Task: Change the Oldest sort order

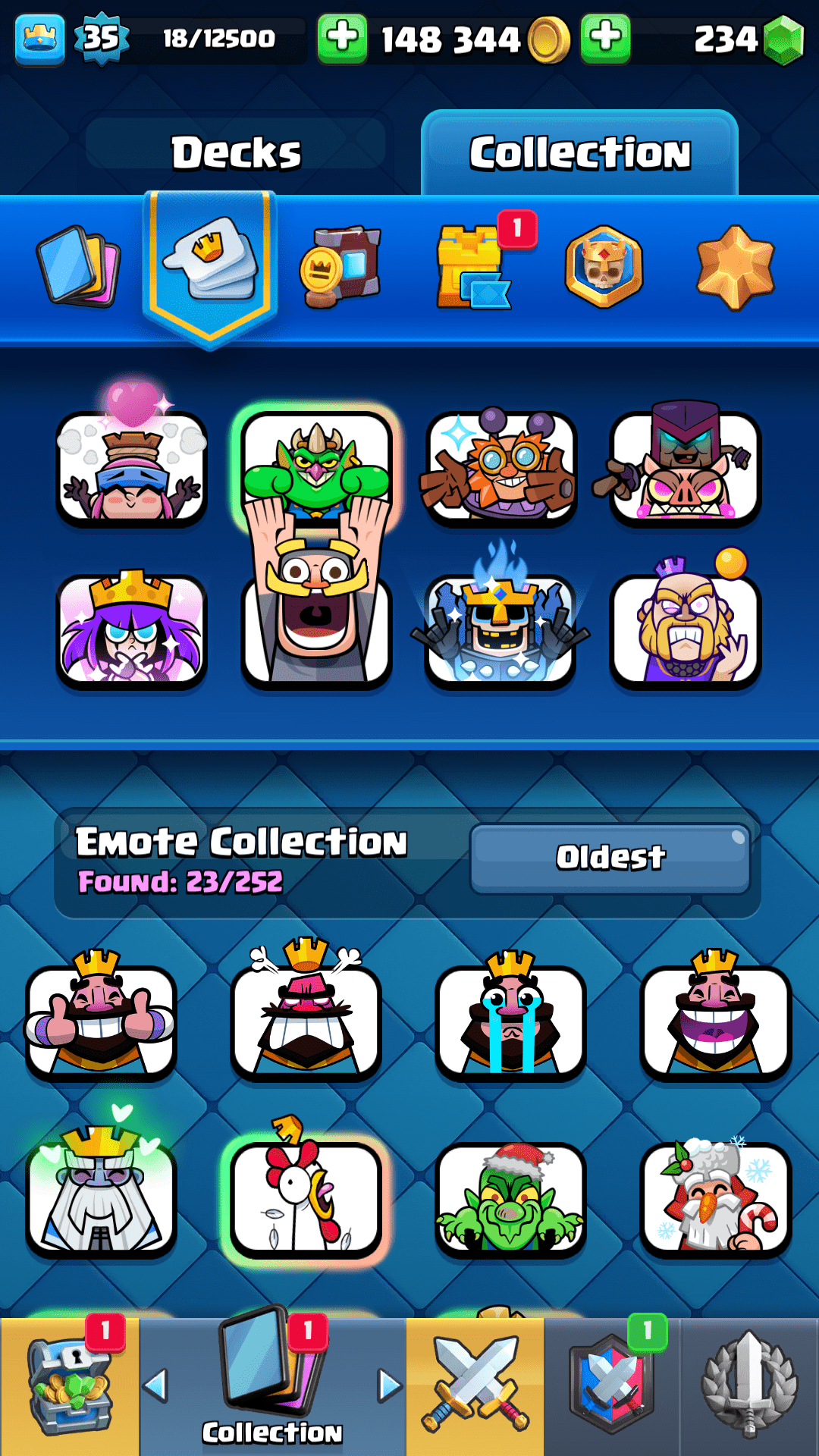Action: click(610, 858)
